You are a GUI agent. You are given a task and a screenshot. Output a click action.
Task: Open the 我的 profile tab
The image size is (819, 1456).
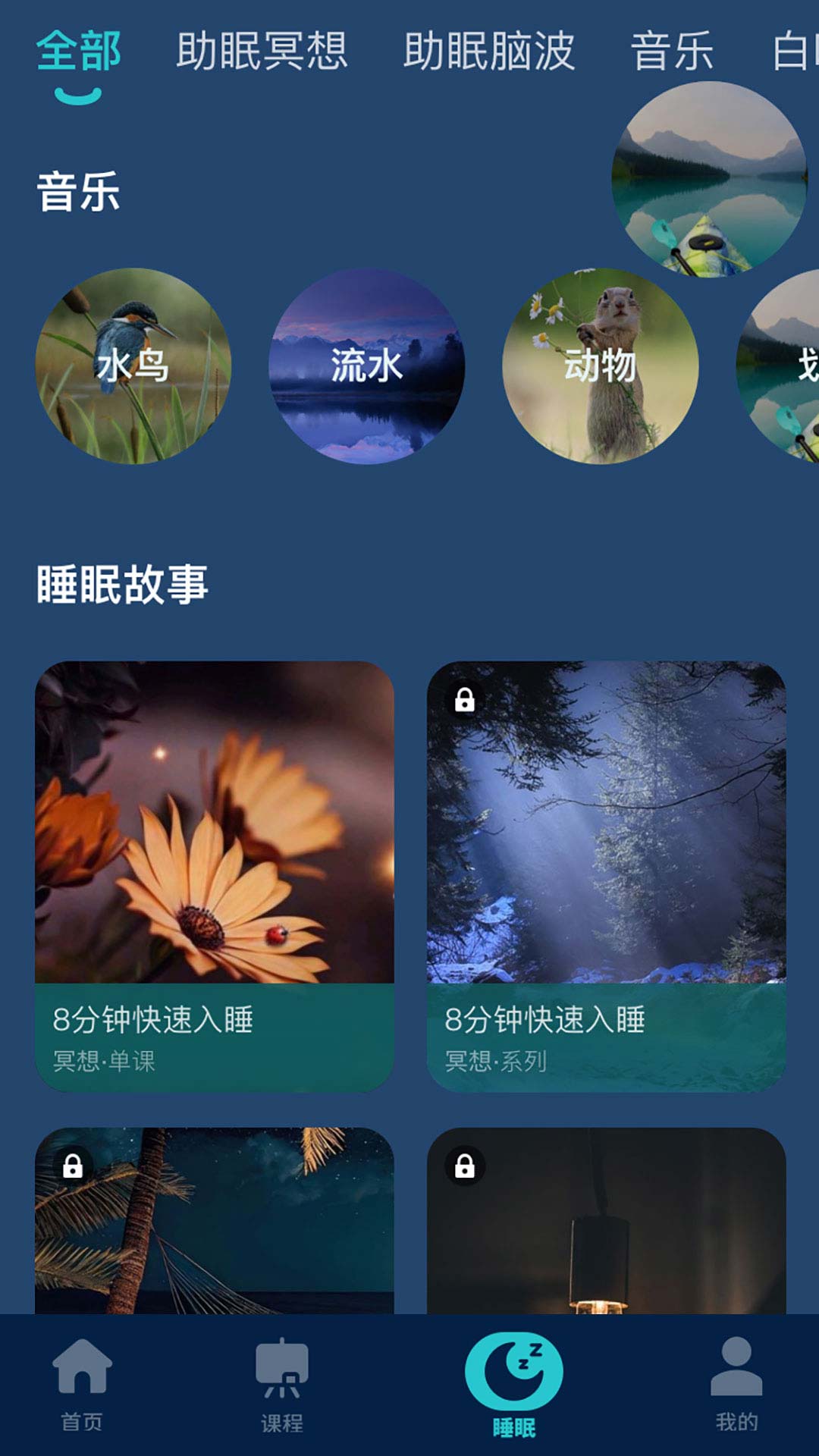pyautogui.click(x=736, y=1383)
